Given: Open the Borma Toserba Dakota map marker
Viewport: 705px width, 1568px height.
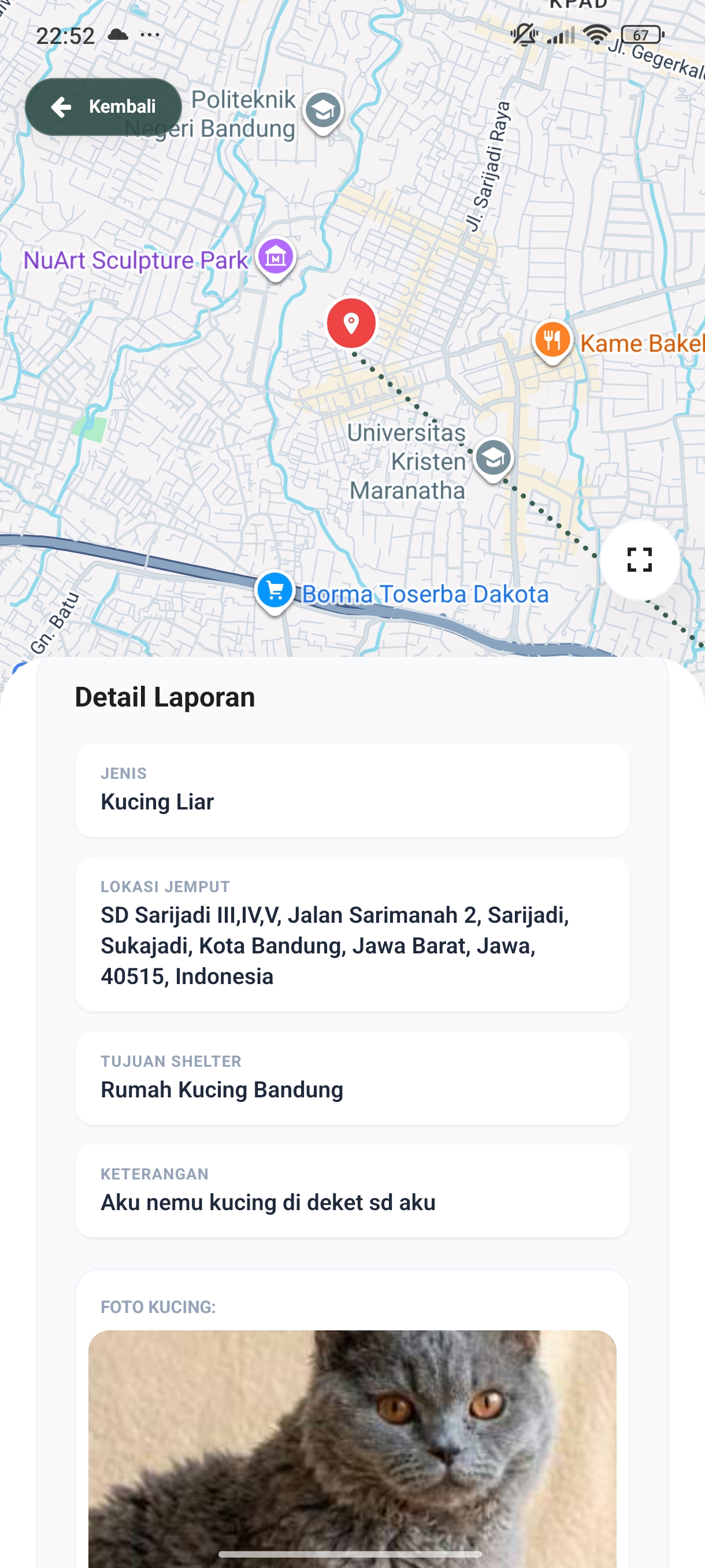Looking at the screenshot, I should point(274,590).
